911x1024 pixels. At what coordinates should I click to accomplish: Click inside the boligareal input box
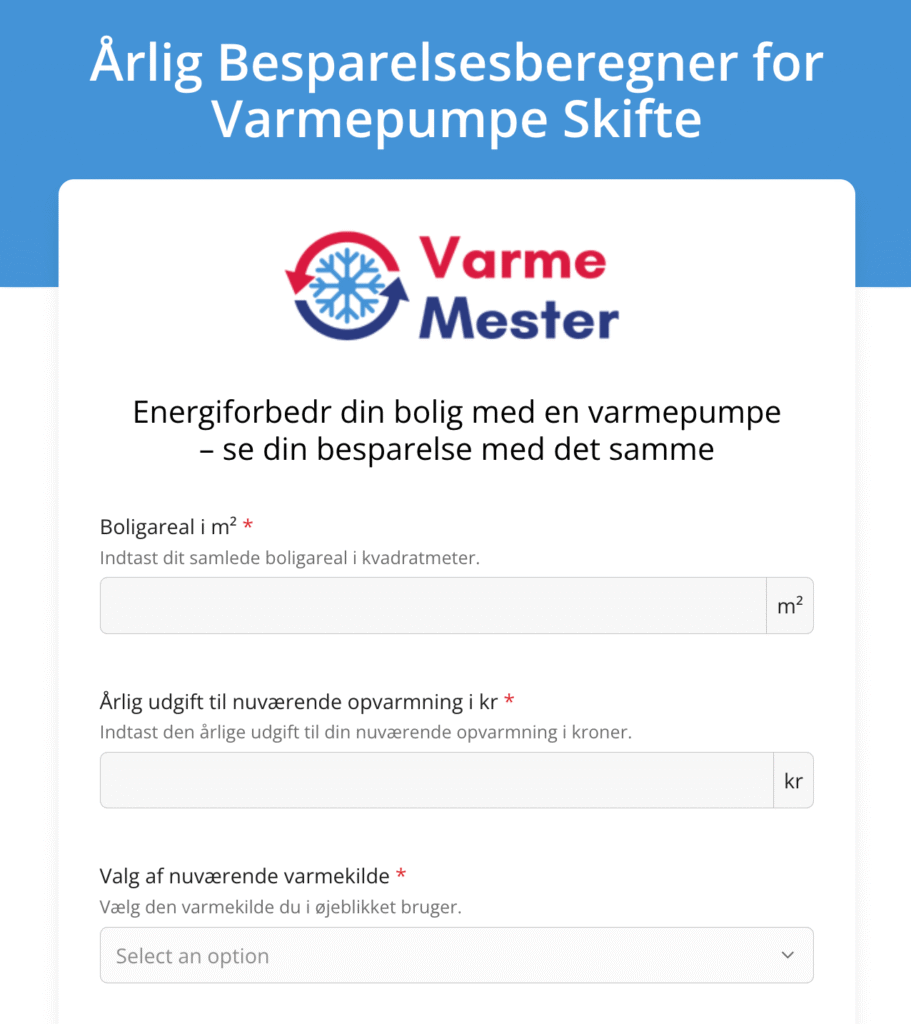tap(430, 605)
